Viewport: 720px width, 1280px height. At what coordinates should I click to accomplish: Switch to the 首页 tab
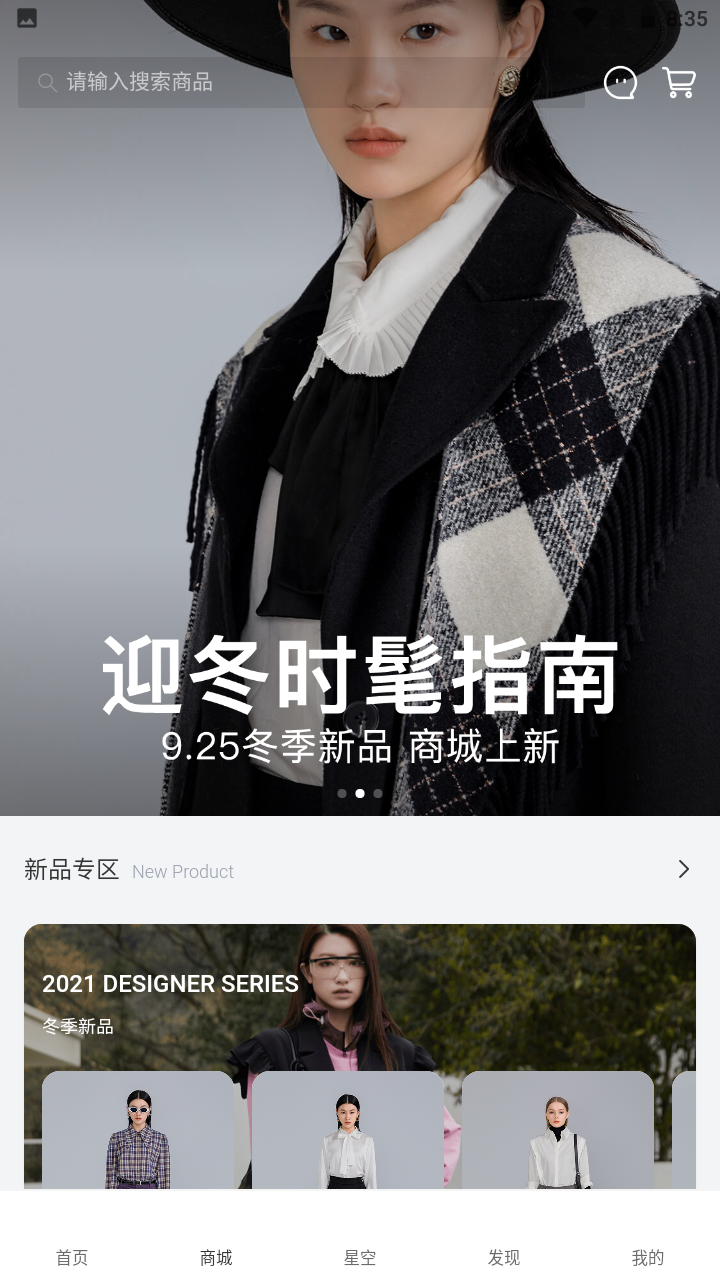72,1257
